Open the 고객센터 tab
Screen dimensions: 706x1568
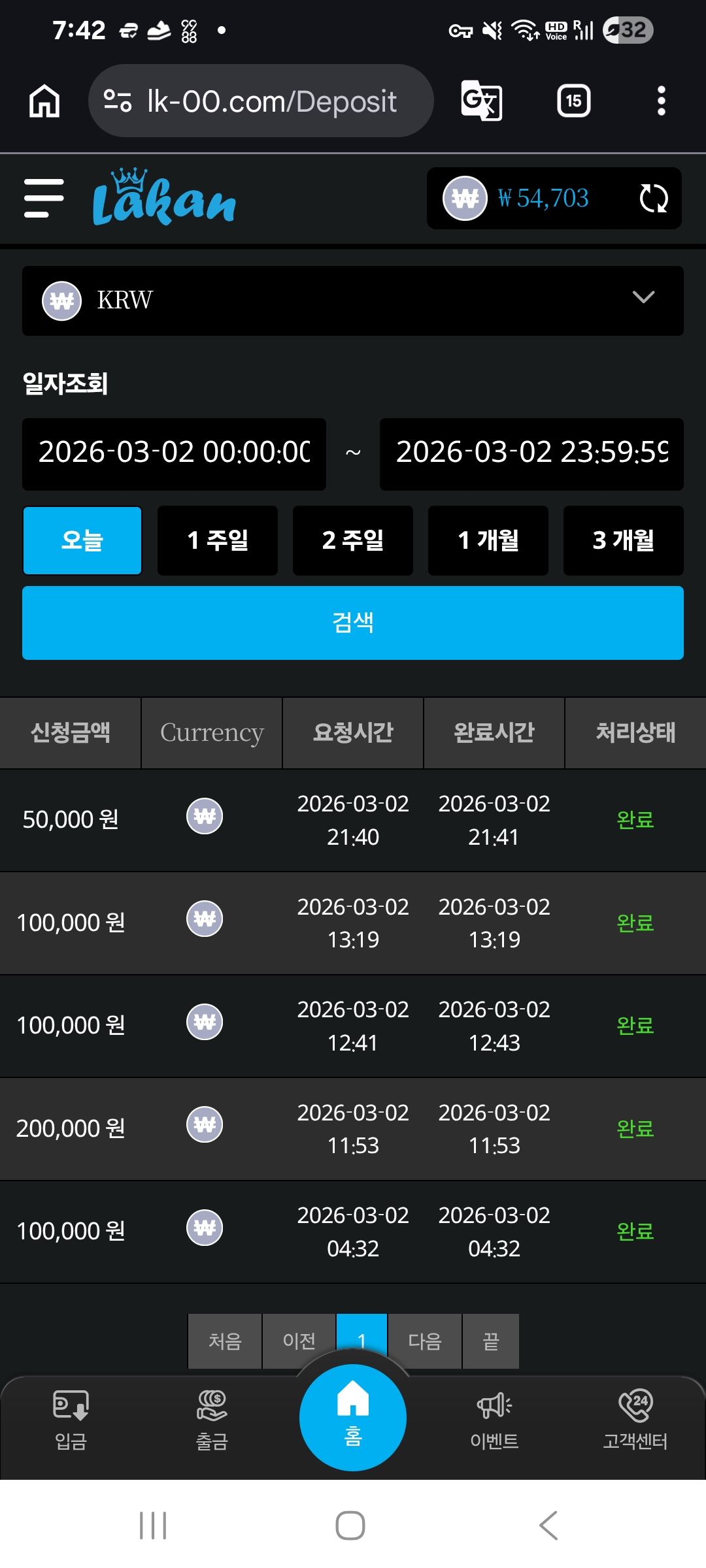635,1420
